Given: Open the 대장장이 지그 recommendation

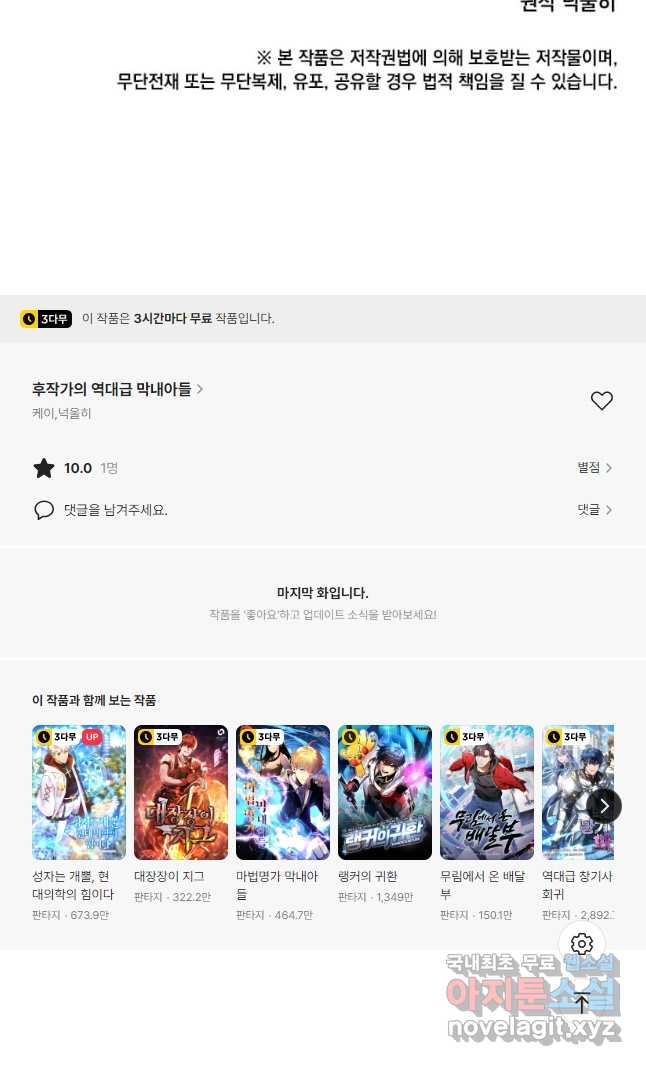Looking at the screenshot, I should point(181,814).
